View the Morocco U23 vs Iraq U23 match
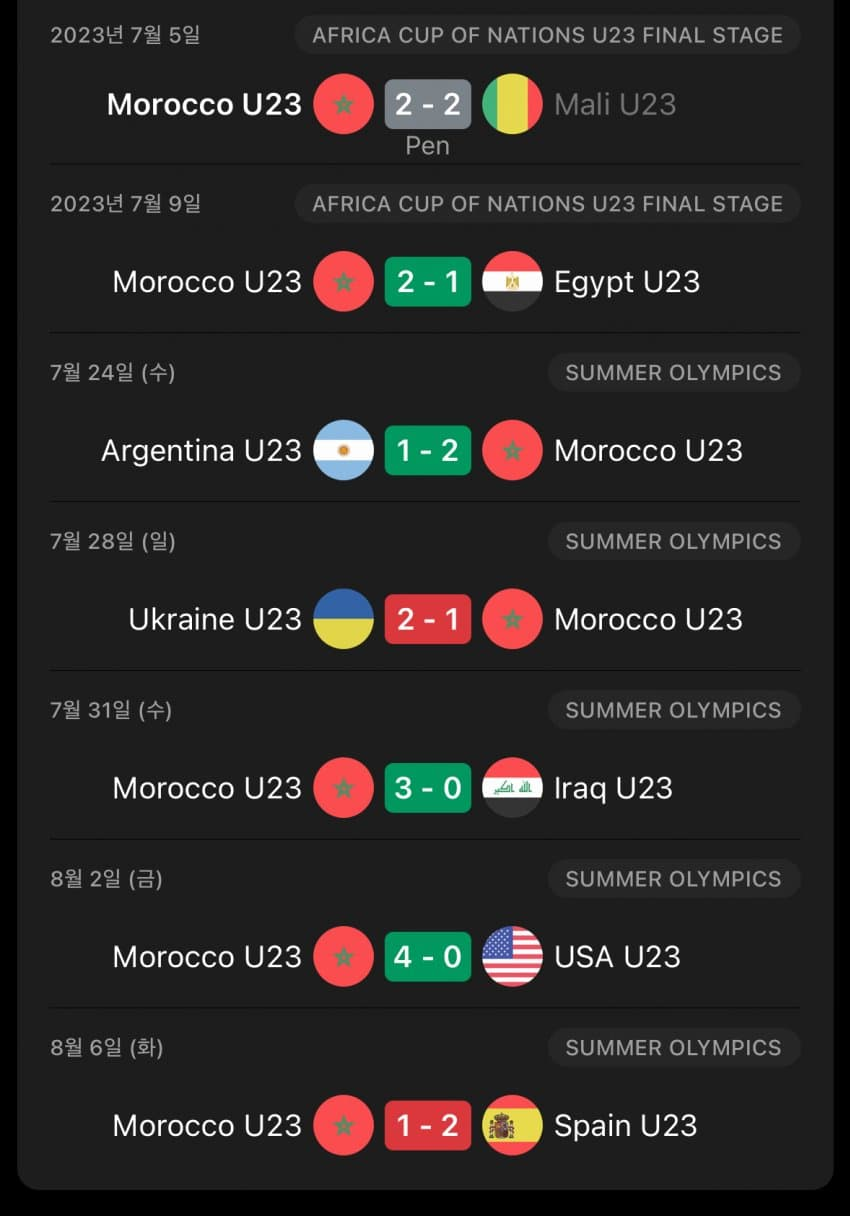The width and height of the screenshot is (850, 1216). coord(427,789)
